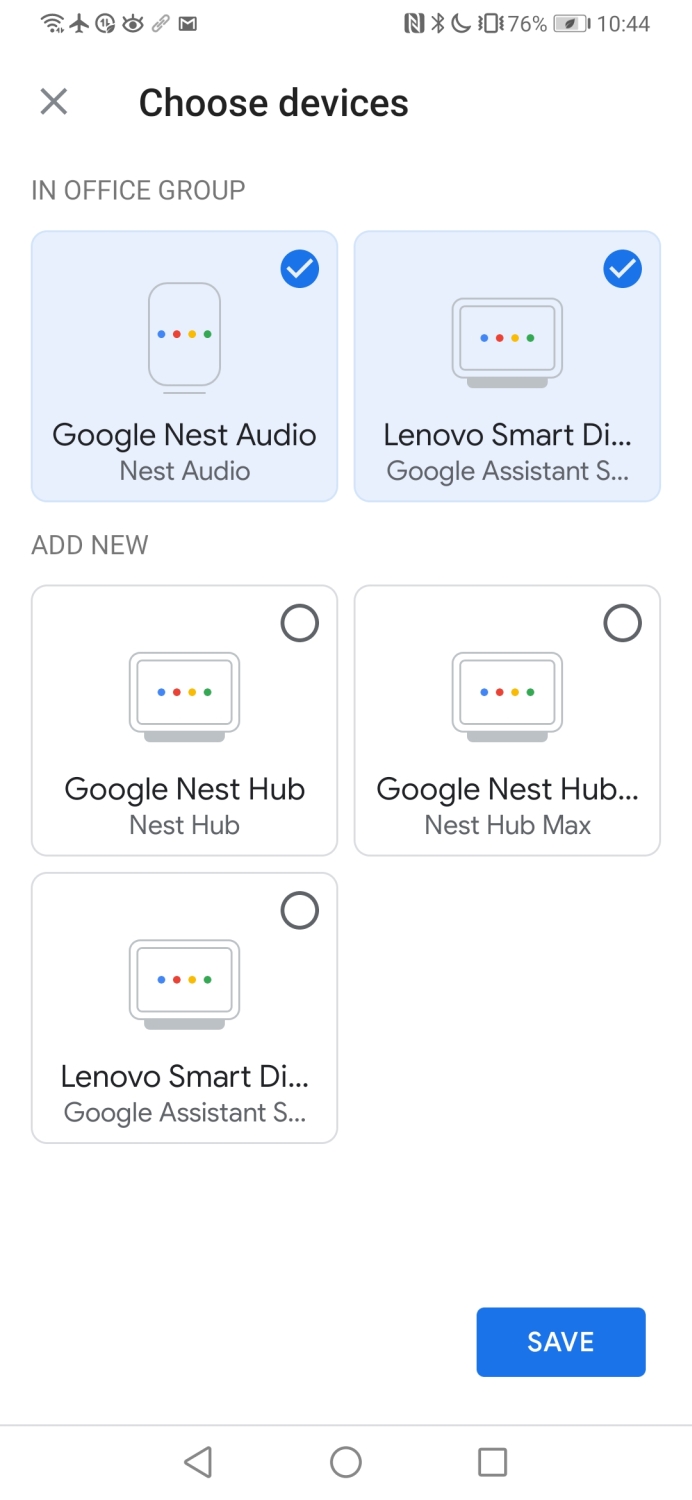Viewport: 692px width, 1500px height.
Task: Uncheck the Lenovo Smart Display in Office group
Action: pyautogui.click(x=507, y=366)
